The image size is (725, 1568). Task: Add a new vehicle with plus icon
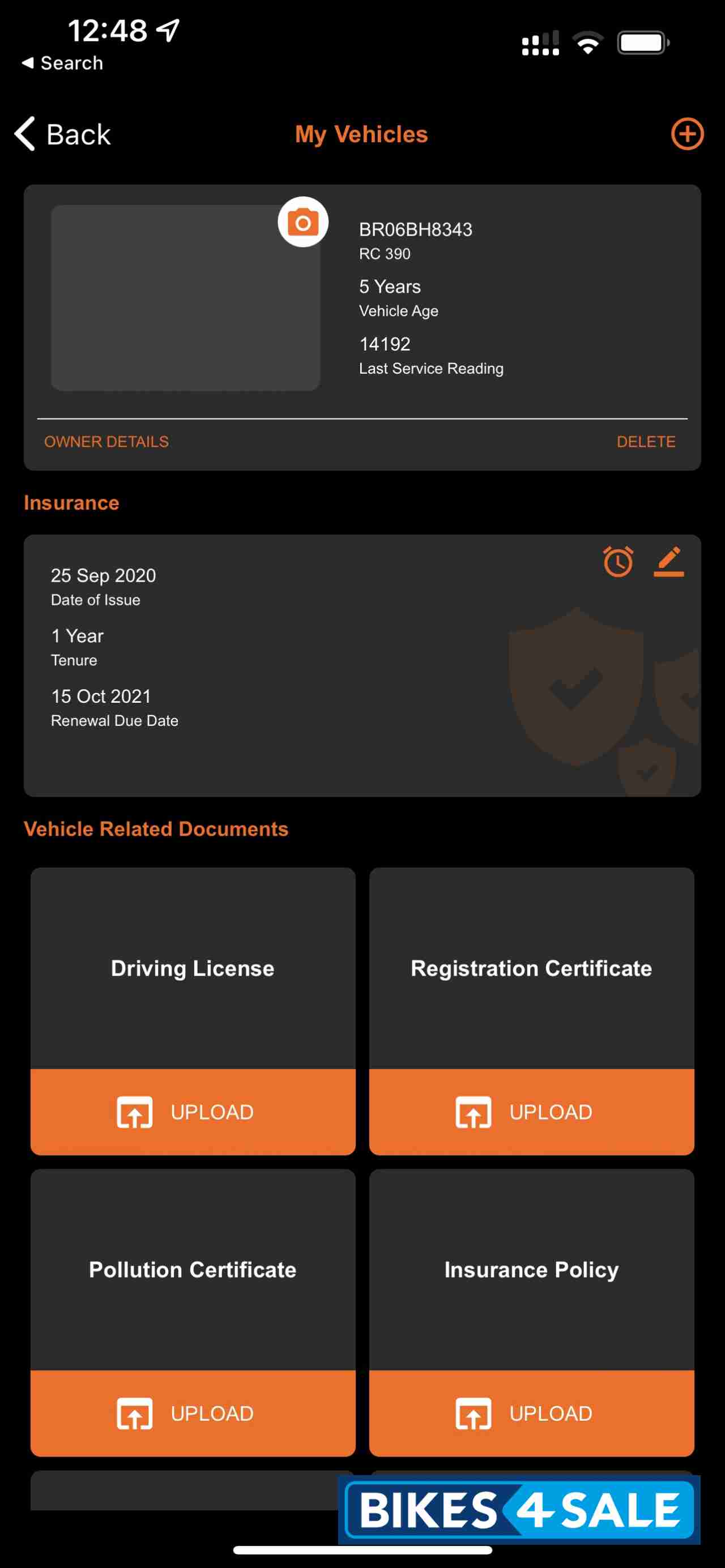686,134
